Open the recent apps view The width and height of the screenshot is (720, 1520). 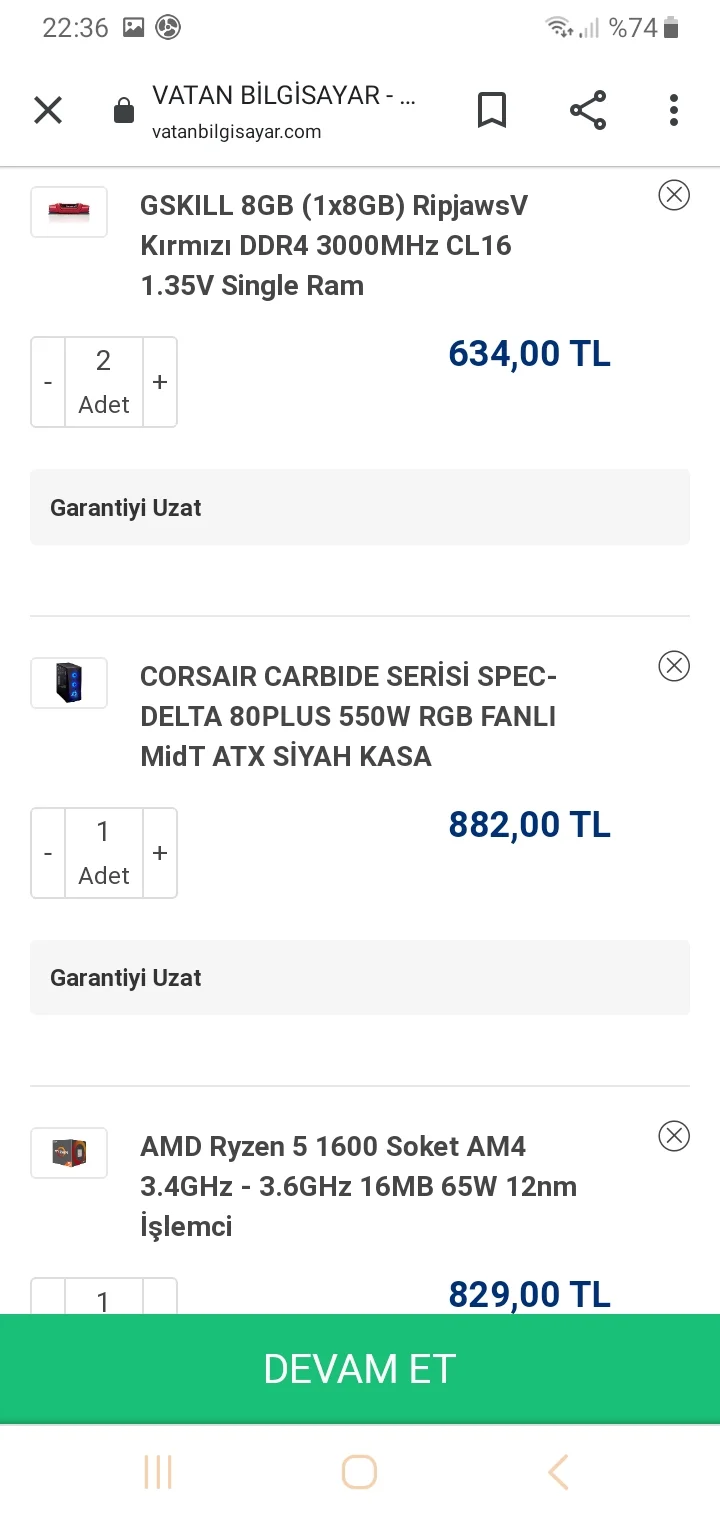158,1472
